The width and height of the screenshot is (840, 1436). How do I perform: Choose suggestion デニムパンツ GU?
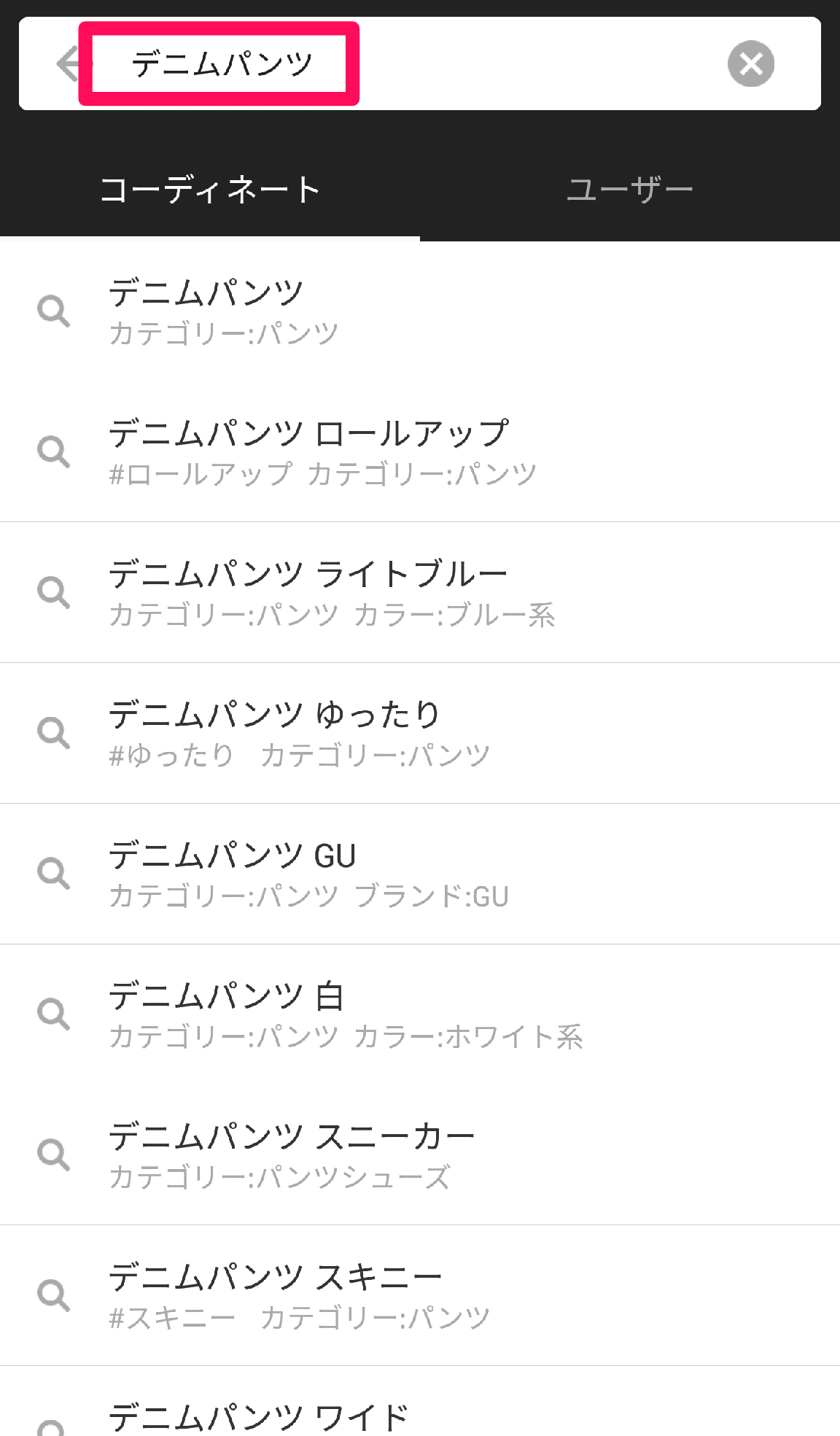pos(420,874)
